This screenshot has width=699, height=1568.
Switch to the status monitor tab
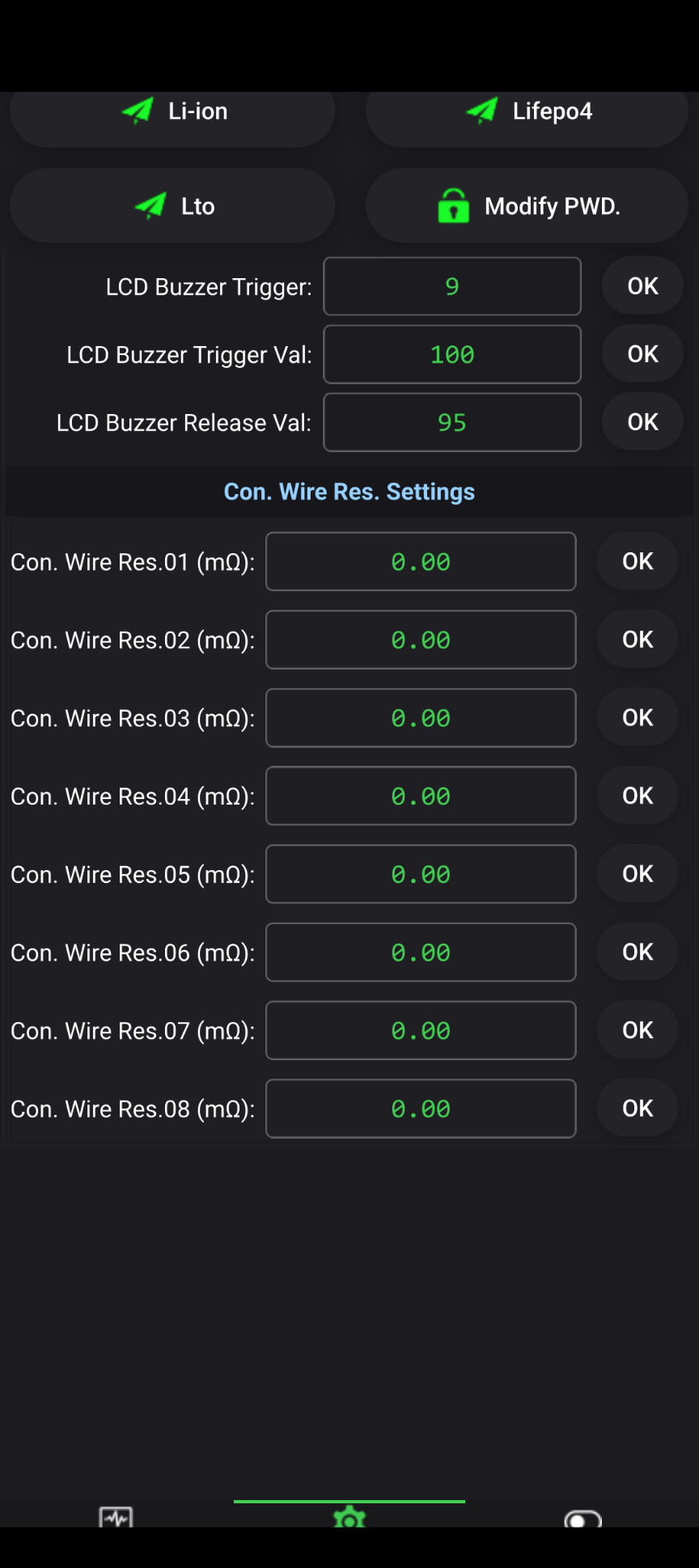pos(116,1515)
